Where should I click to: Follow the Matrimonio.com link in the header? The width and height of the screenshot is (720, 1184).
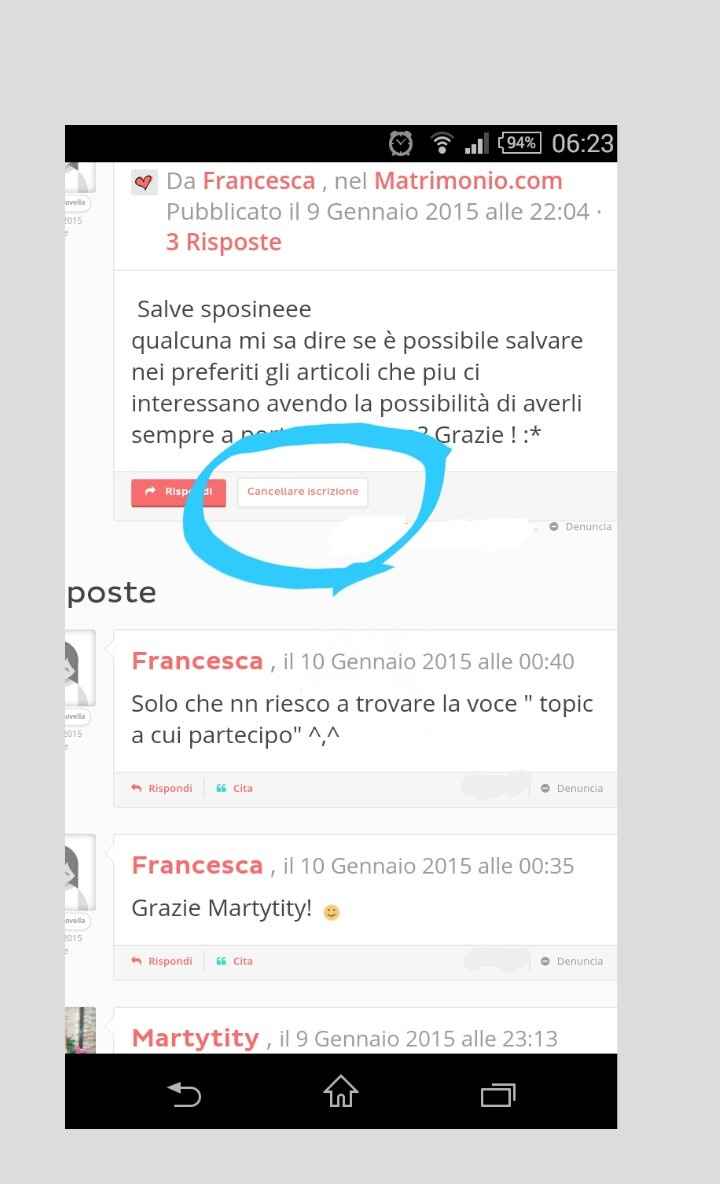coord(467,181)
